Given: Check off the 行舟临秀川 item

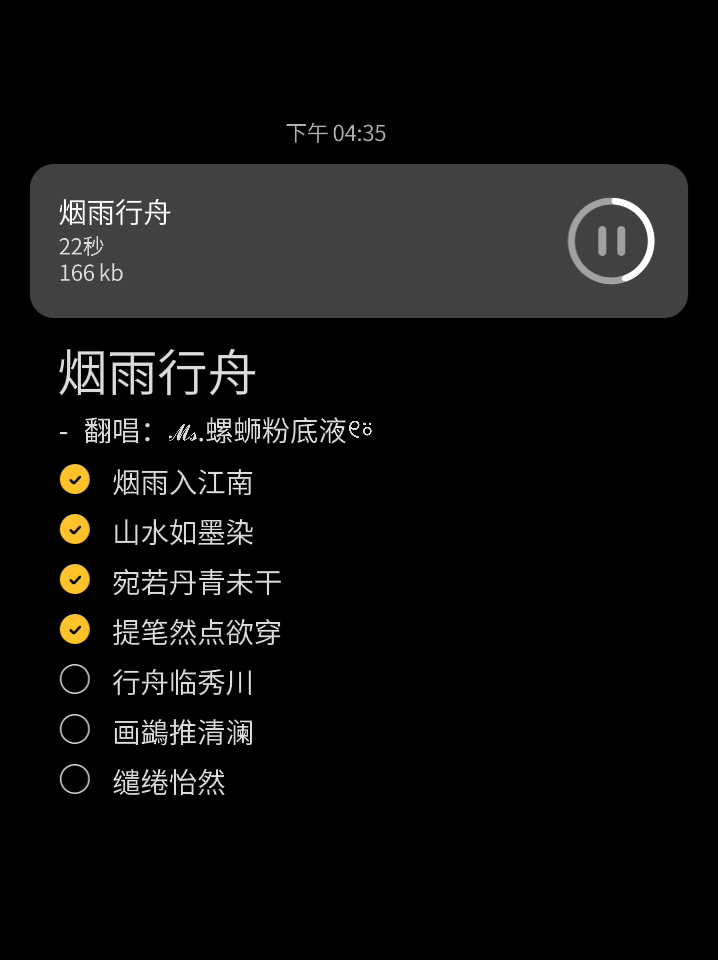Looking at the screenshot, I should click(x=75, y=680).
